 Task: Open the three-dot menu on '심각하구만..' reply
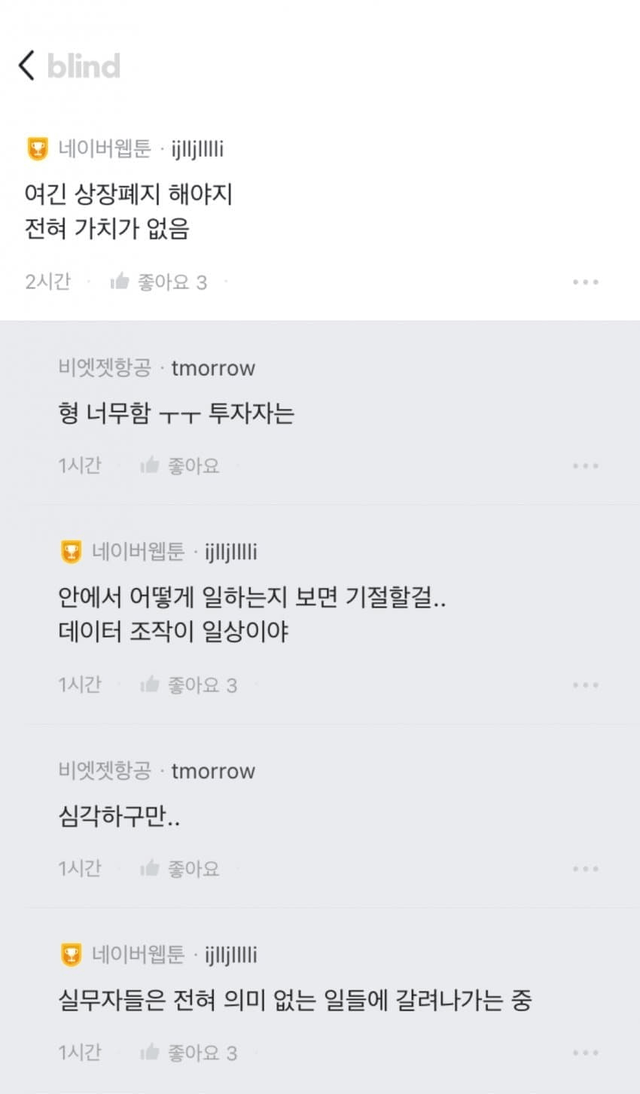pos(585,869)
